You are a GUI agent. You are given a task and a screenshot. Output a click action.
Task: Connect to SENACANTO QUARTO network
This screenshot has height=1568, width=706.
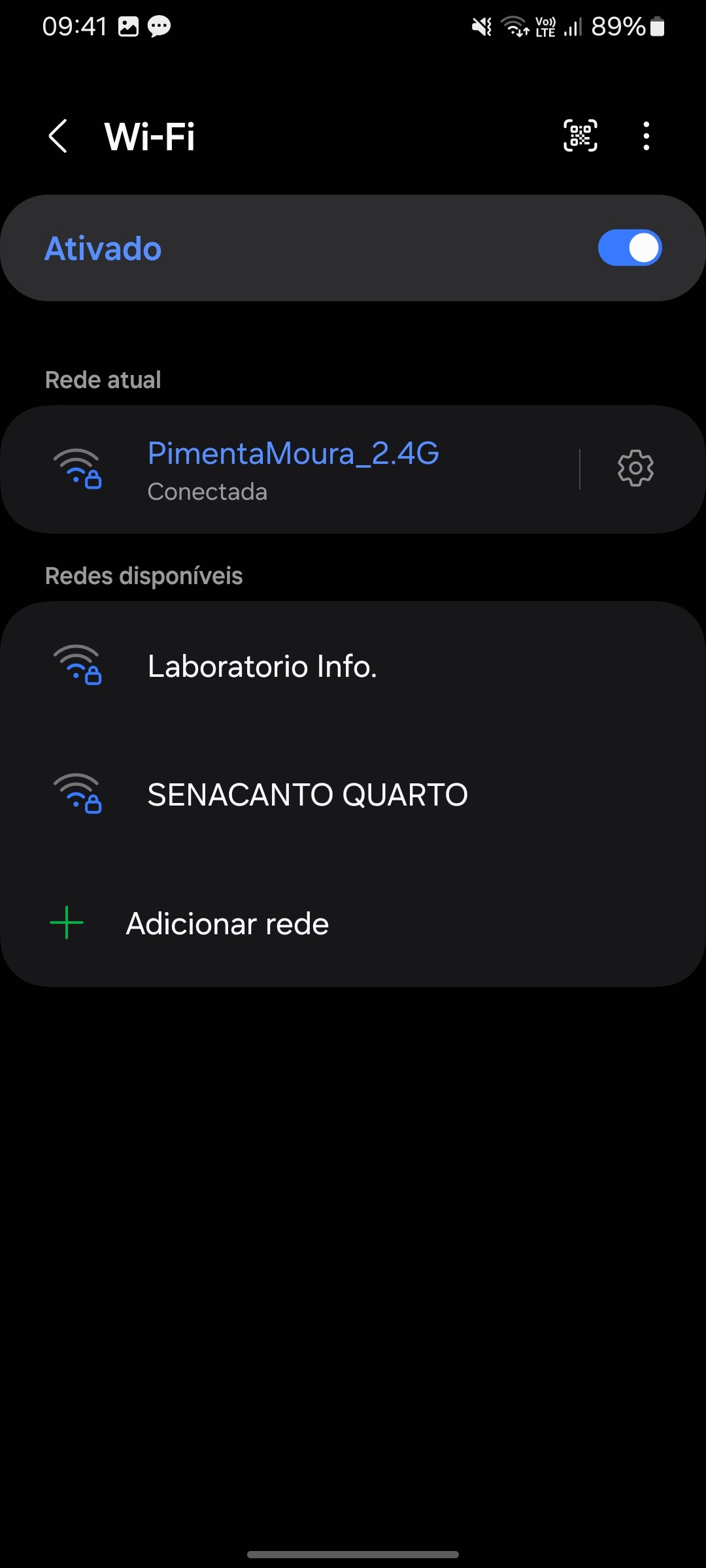point(307,795)
